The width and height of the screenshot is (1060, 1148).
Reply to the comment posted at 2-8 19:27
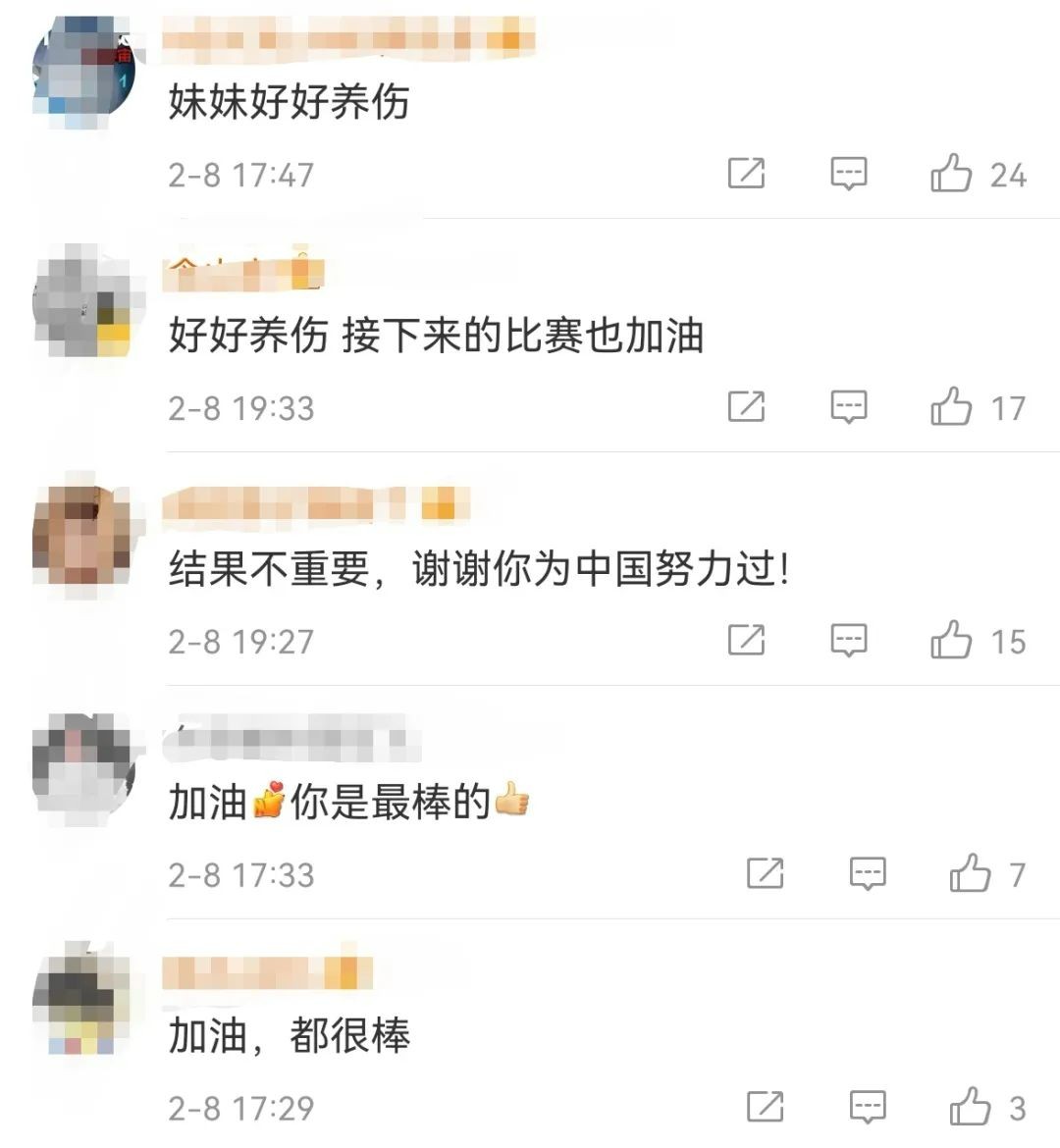point(849,640)
